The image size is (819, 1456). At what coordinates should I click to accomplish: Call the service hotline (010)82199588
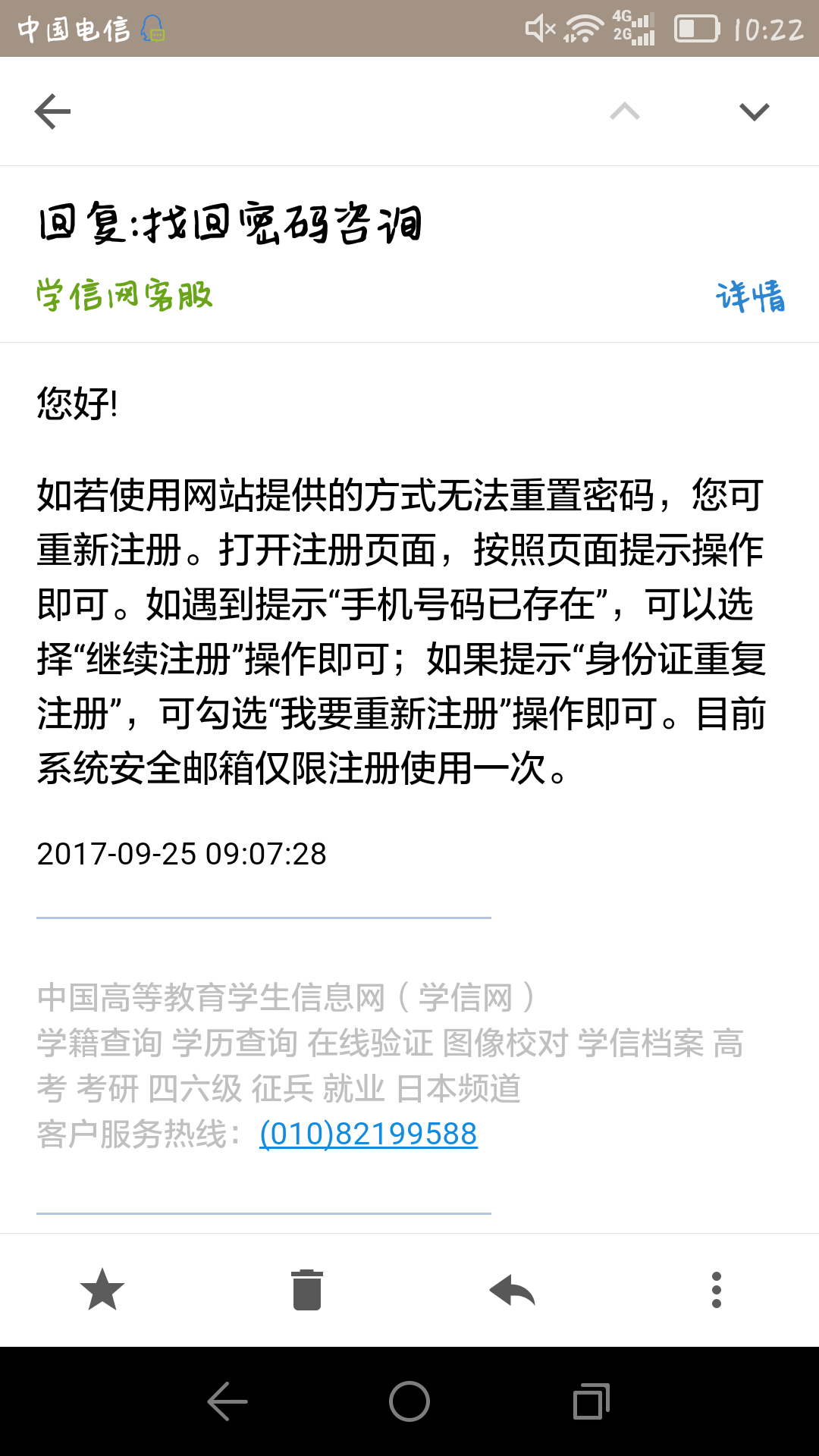coord(367,1133)
